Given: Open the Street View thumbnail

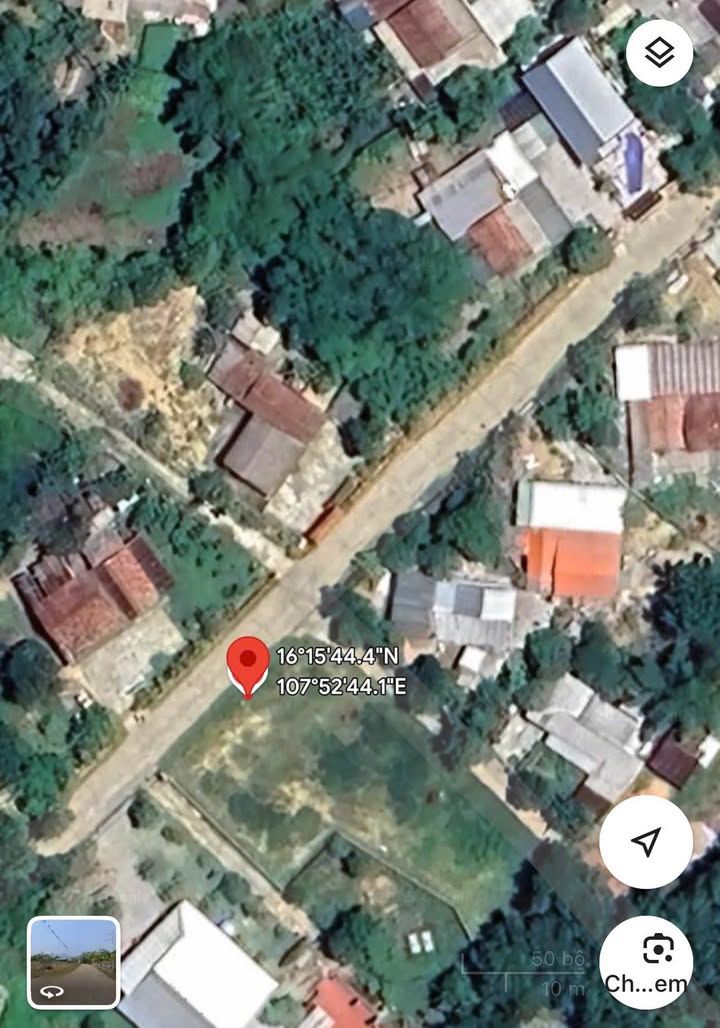Looking at the screenshot, I should (74, 963).
